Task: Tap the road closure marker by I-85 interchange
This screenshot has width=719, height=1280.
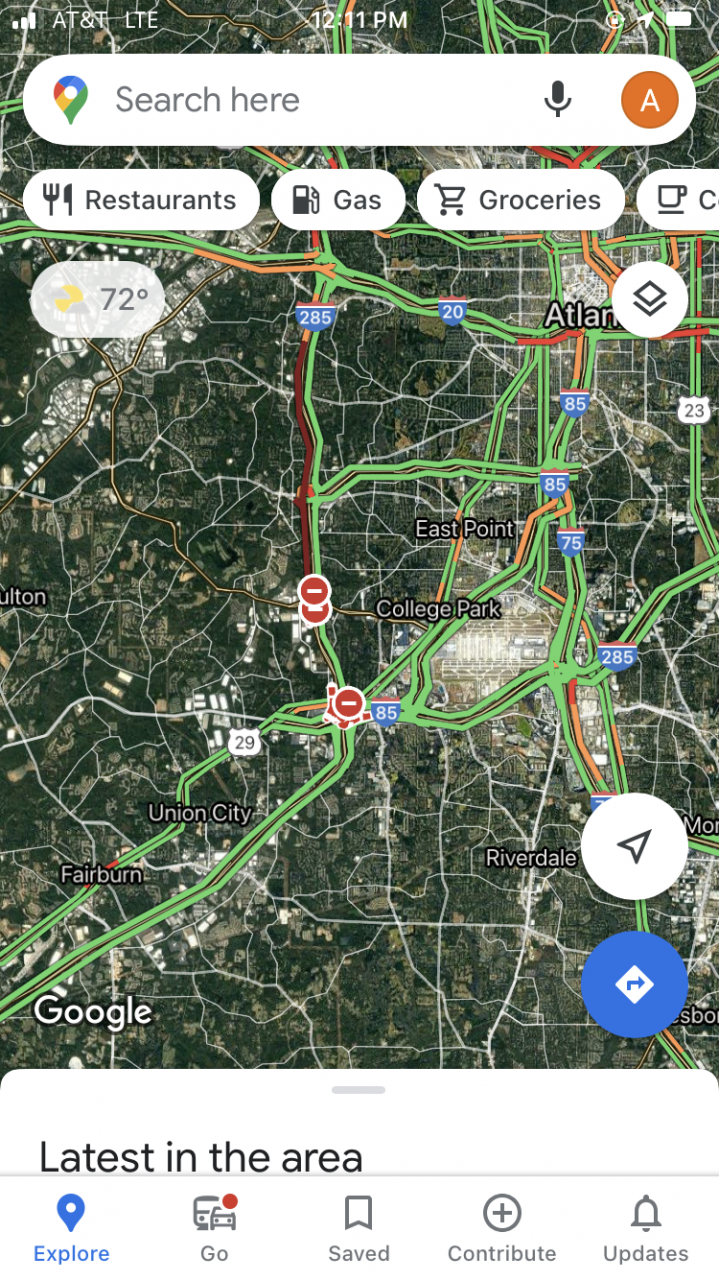Action: 349,703
